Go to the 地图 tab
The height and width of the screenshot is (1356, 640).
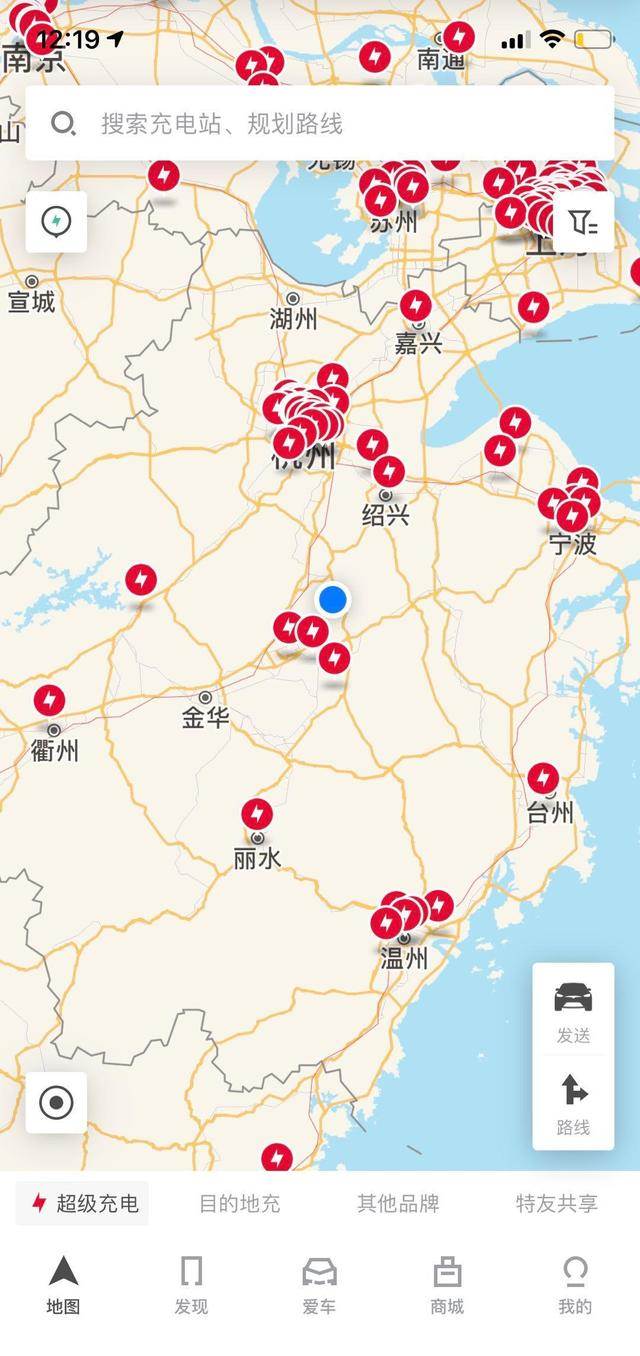pyautogui.click(x=63, y=1285)
